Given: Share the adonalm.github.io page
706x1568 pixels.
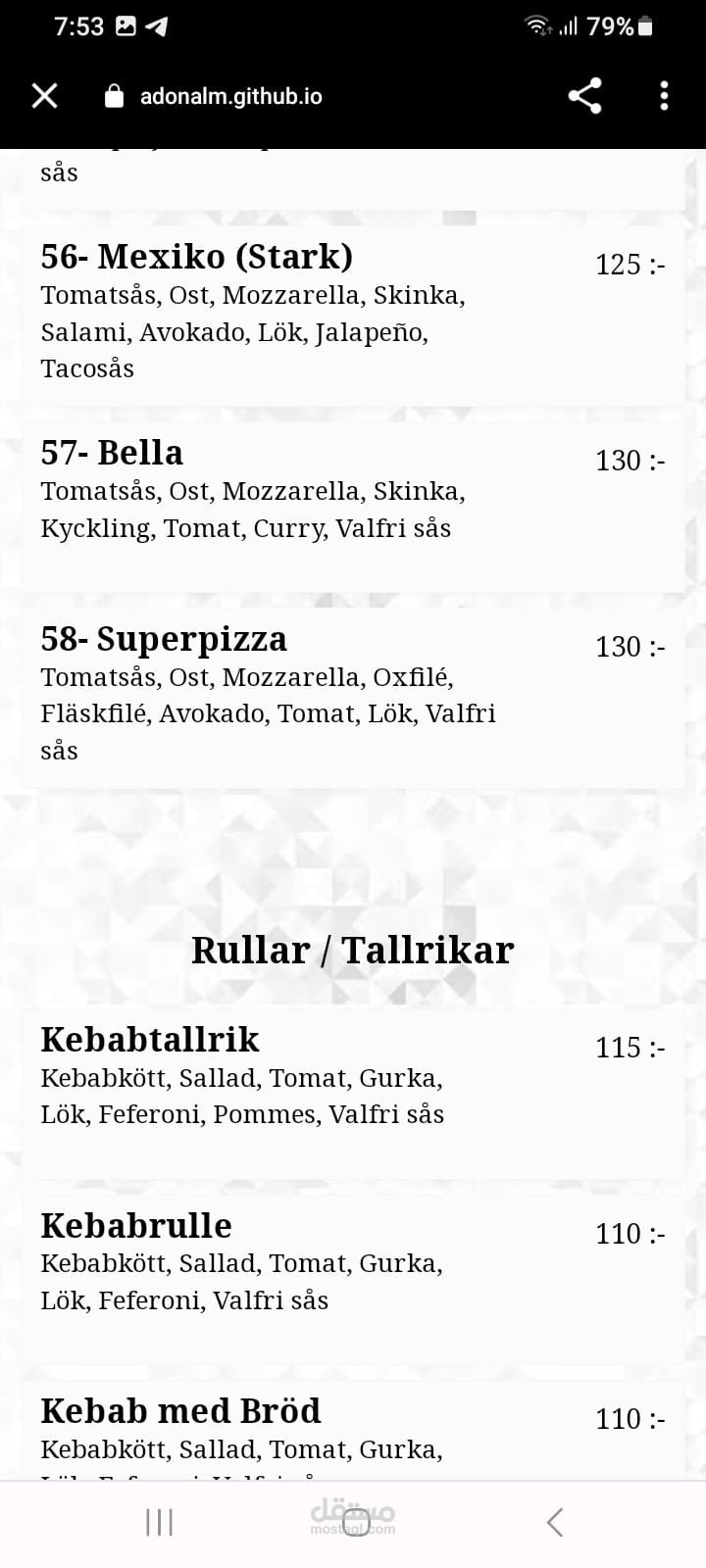Looking at the screenshot, I should [x=584, y=96].
